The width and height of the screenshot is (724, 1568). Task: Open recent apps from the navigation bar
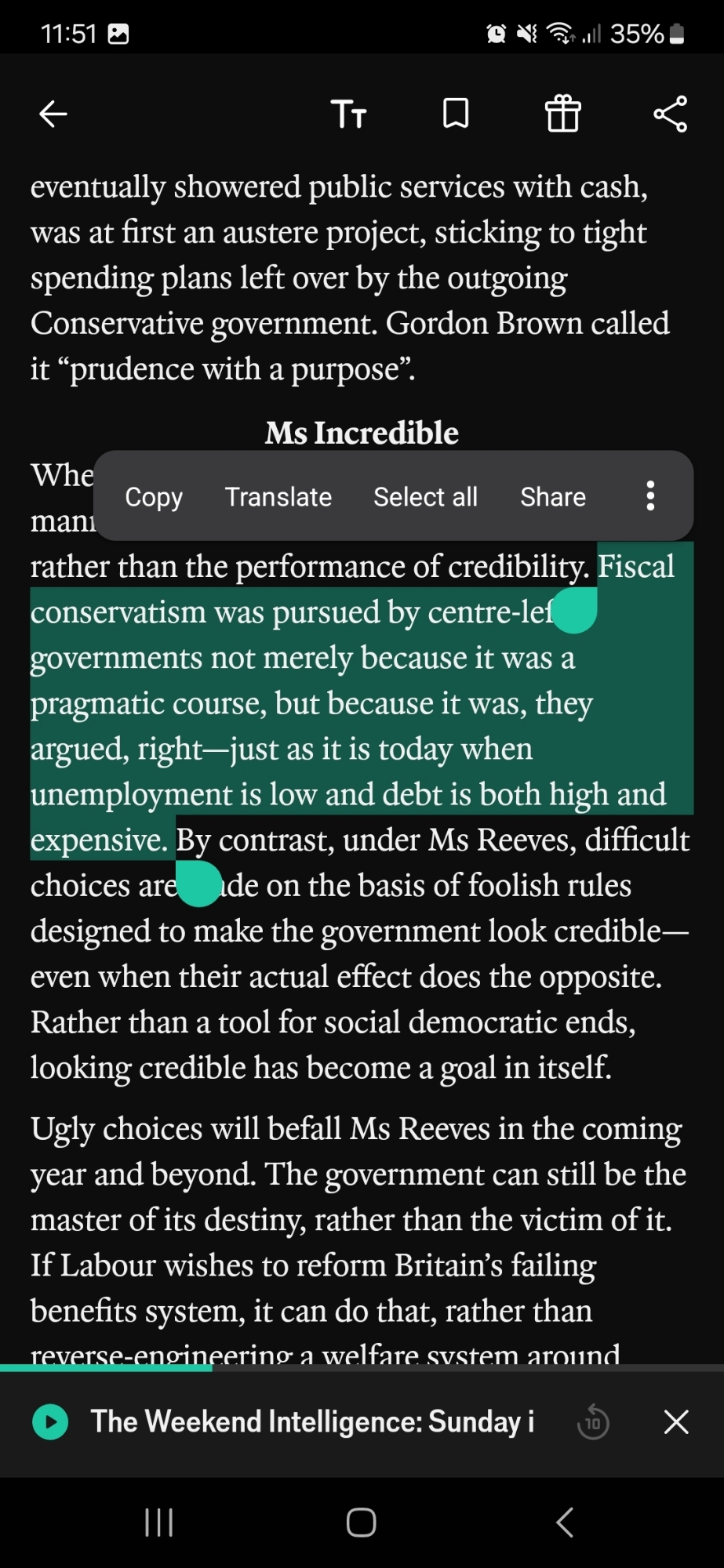pyautogui.click(x=158, y=1523)
